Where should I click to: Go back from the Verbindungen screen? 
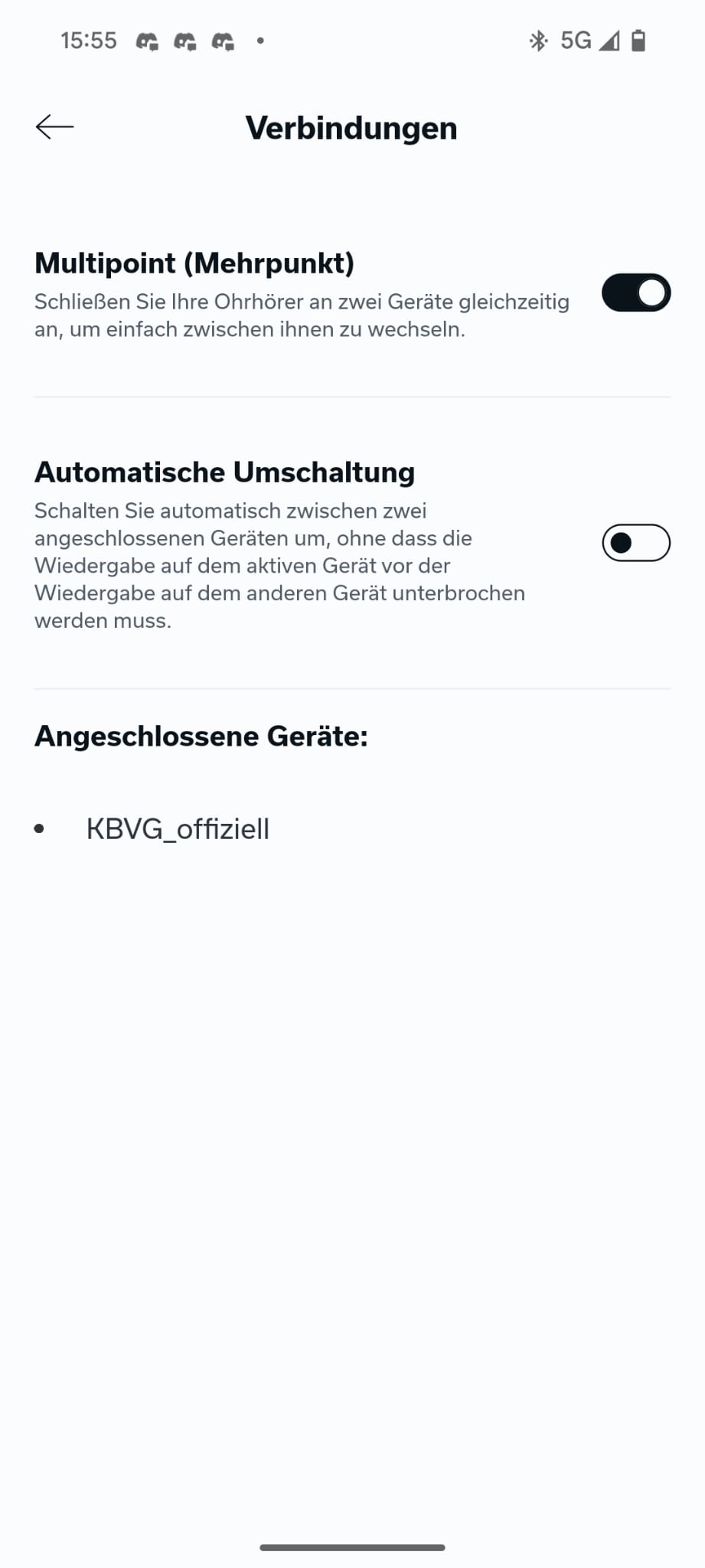54,127
